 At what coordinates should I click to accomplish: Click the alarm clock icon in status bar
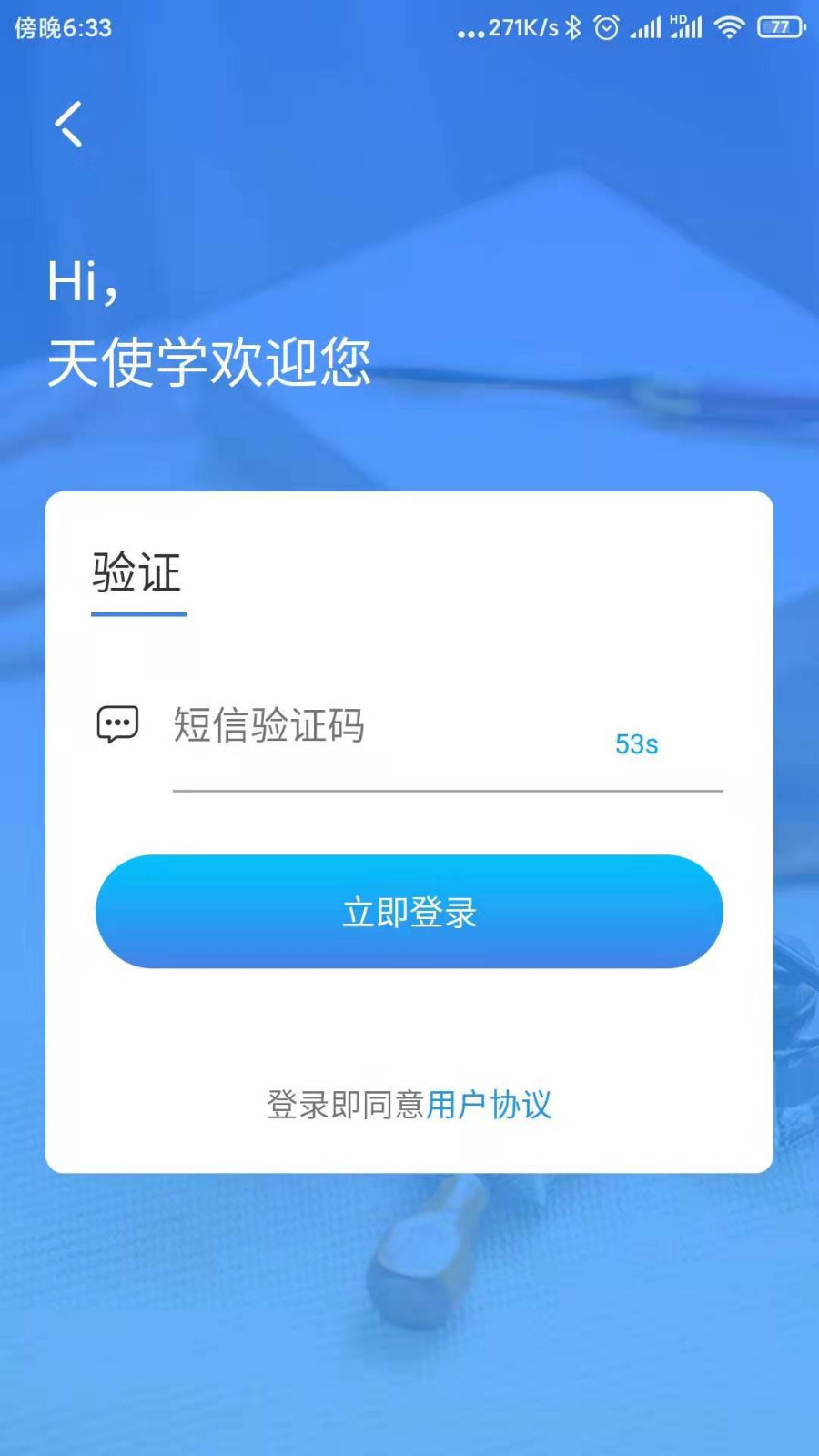point(608,27)
